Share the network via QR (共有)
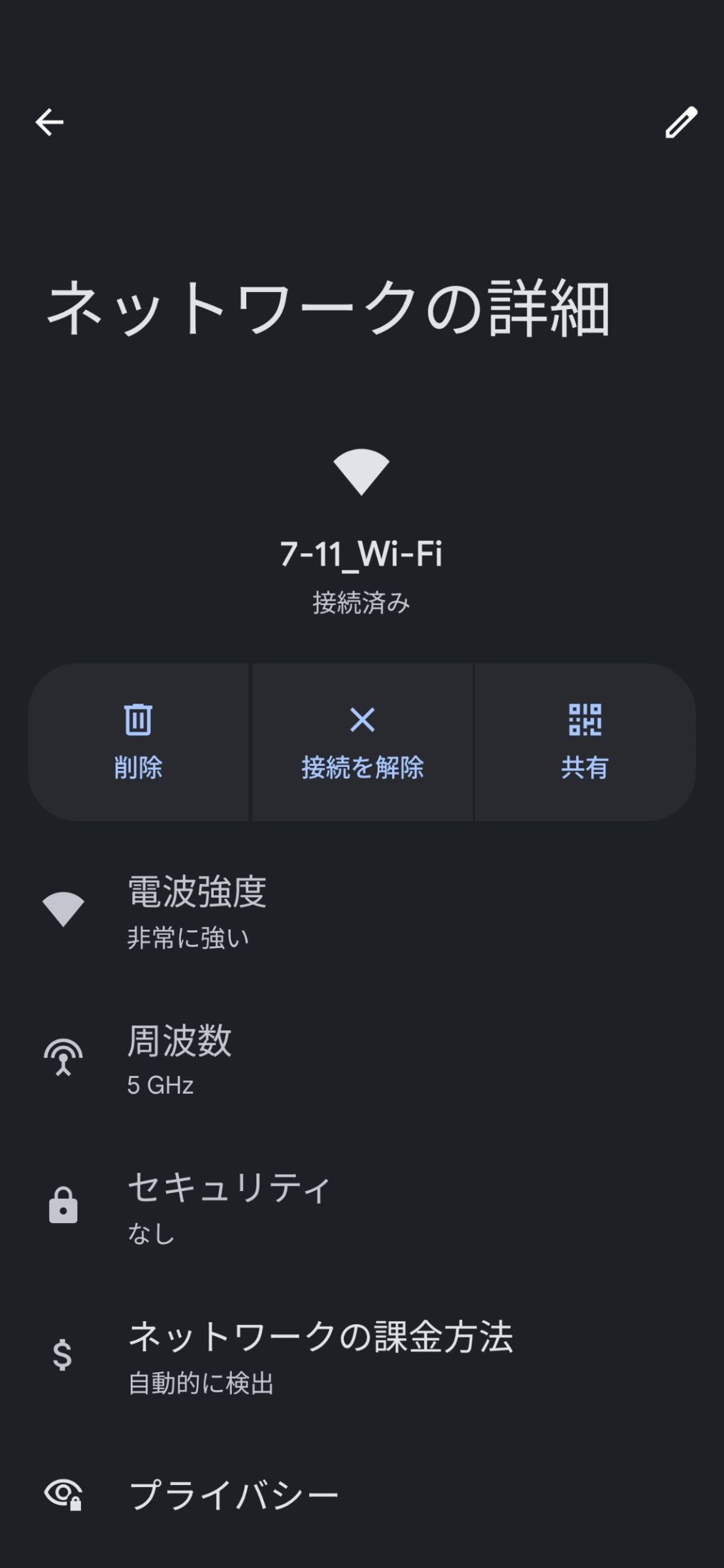 (x=585, y=742)
